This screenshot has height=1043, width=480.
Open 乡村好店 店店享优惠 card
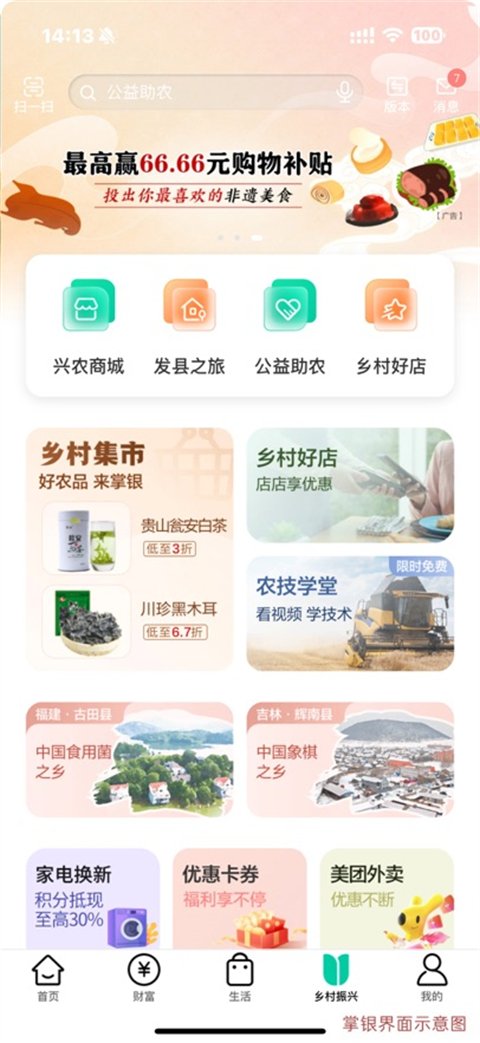pyautogui.click(x=350, y=485)
